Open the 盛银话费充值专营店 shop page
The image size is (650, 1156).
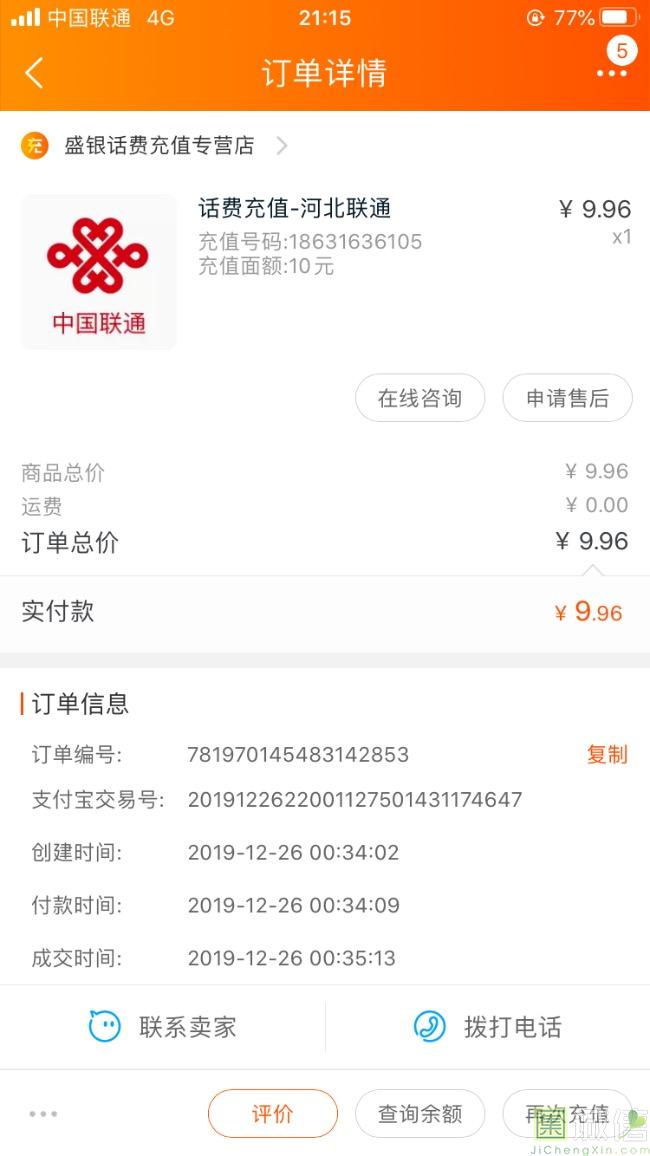click(x=154, y=145)
